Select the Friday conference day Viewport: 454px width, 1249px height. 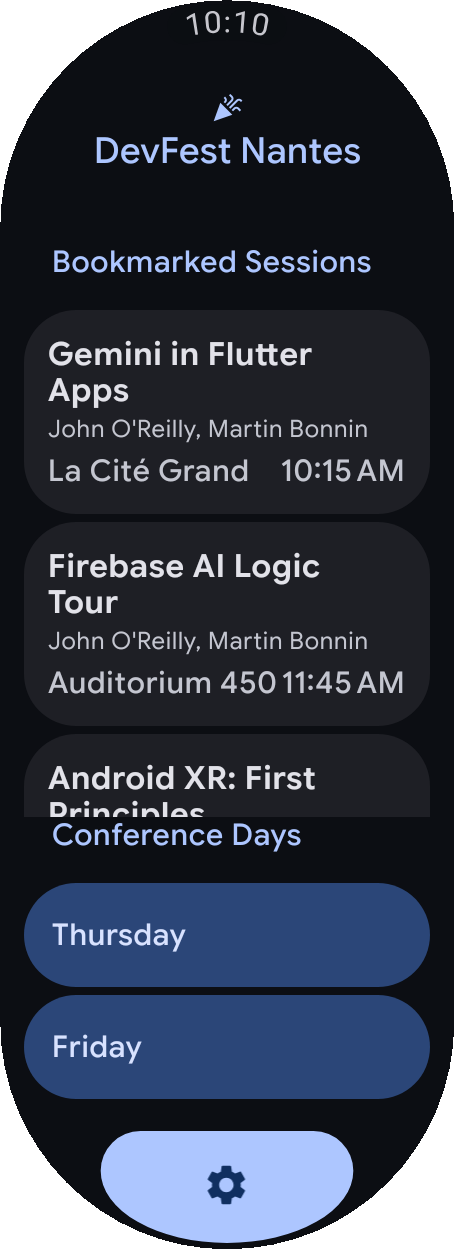pyautogui.click(x=227, y=1047)
